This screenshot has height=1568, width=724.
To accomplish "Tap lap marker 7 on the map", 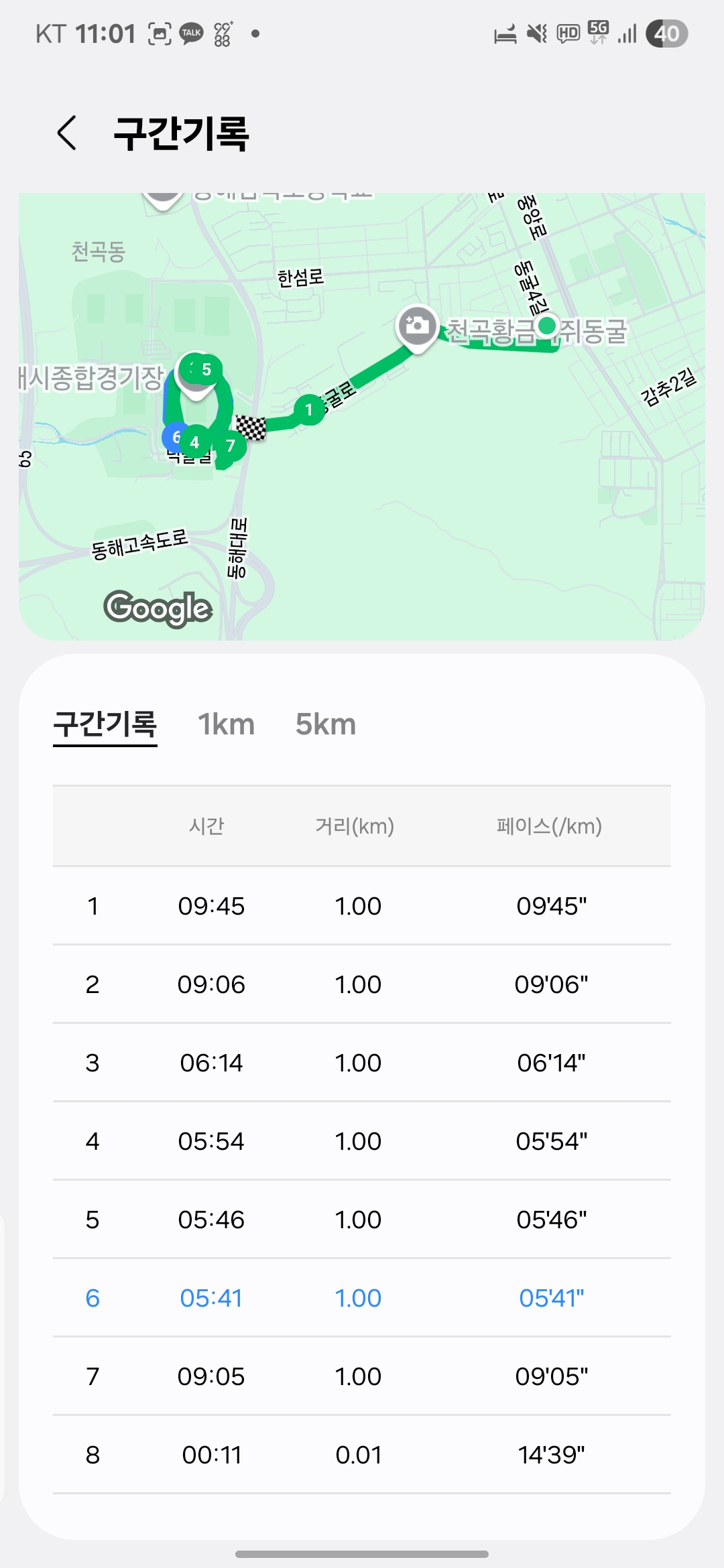I will coord(231,446).
